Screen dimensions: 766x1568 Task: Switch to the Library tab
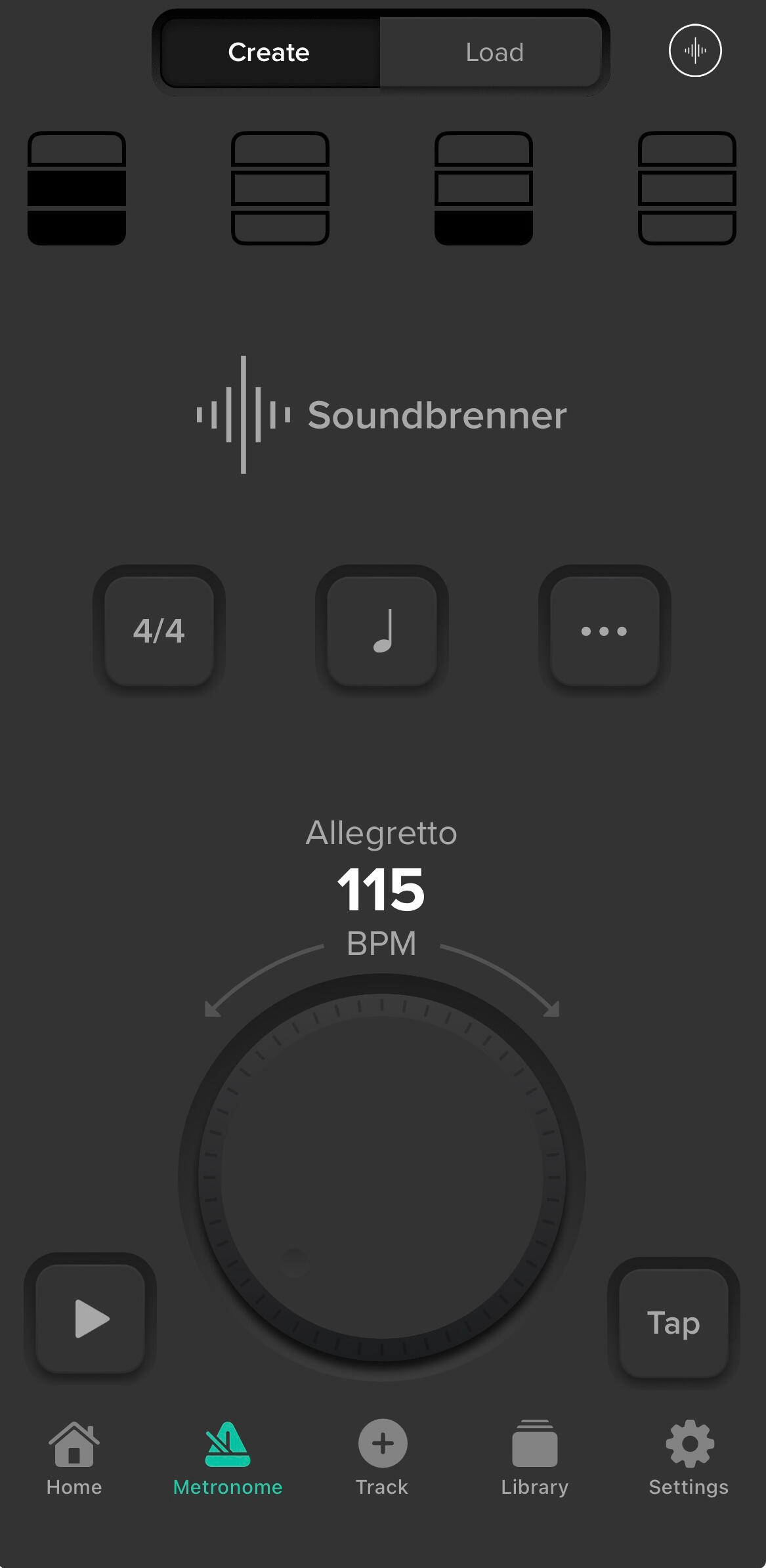point(535,1458)
